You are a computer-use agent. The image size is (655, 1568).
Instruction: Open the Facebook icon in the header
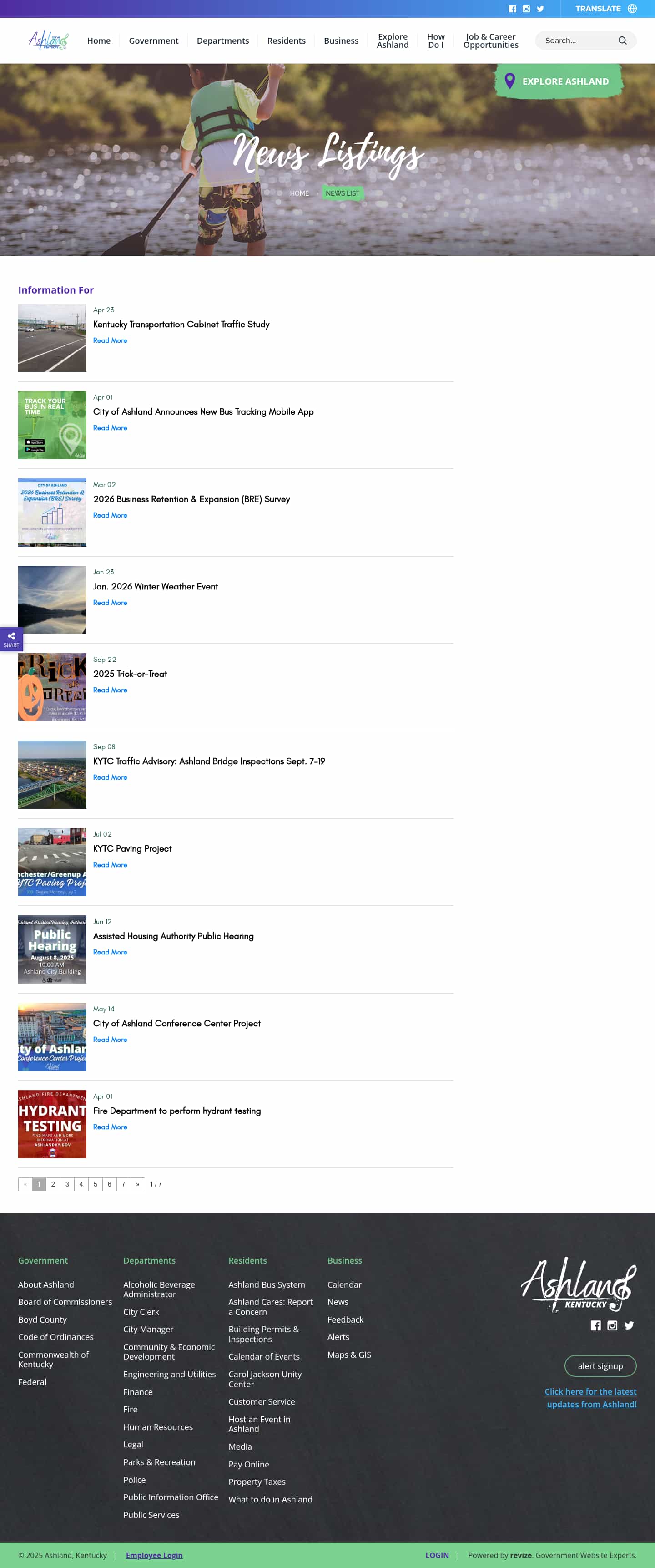(513, 9)
